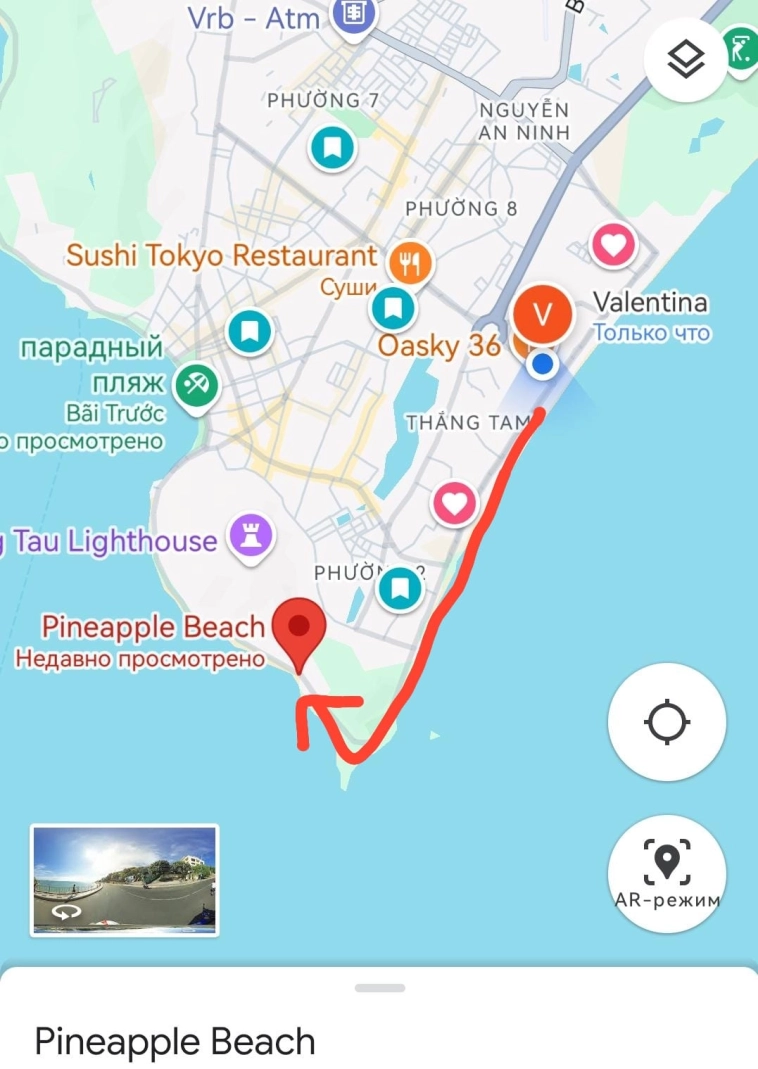Screen dimensions: 758x1069
Task: Open favorite heart pin below Thắng Tam
Action: tap(455, 502)
